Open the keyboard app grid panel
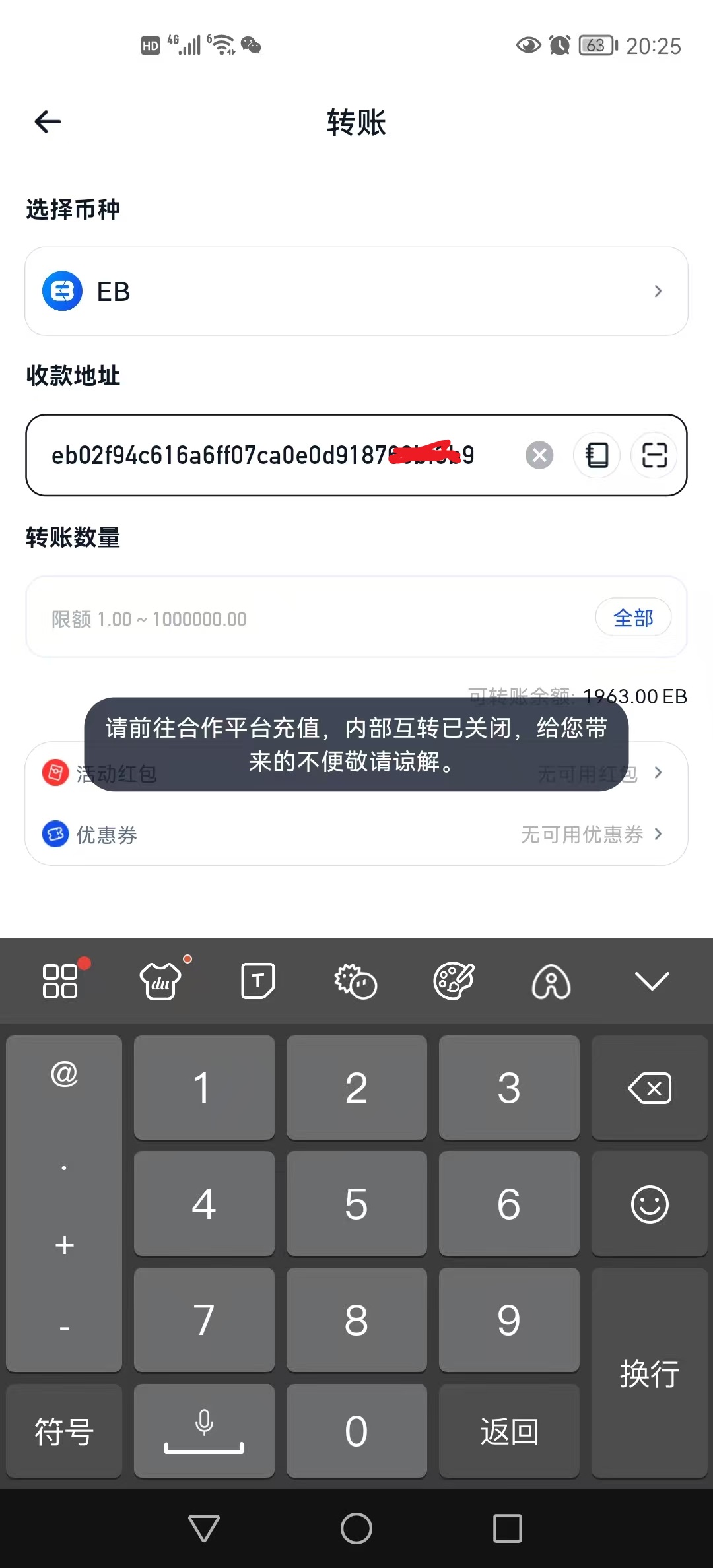 pos(60,981)
